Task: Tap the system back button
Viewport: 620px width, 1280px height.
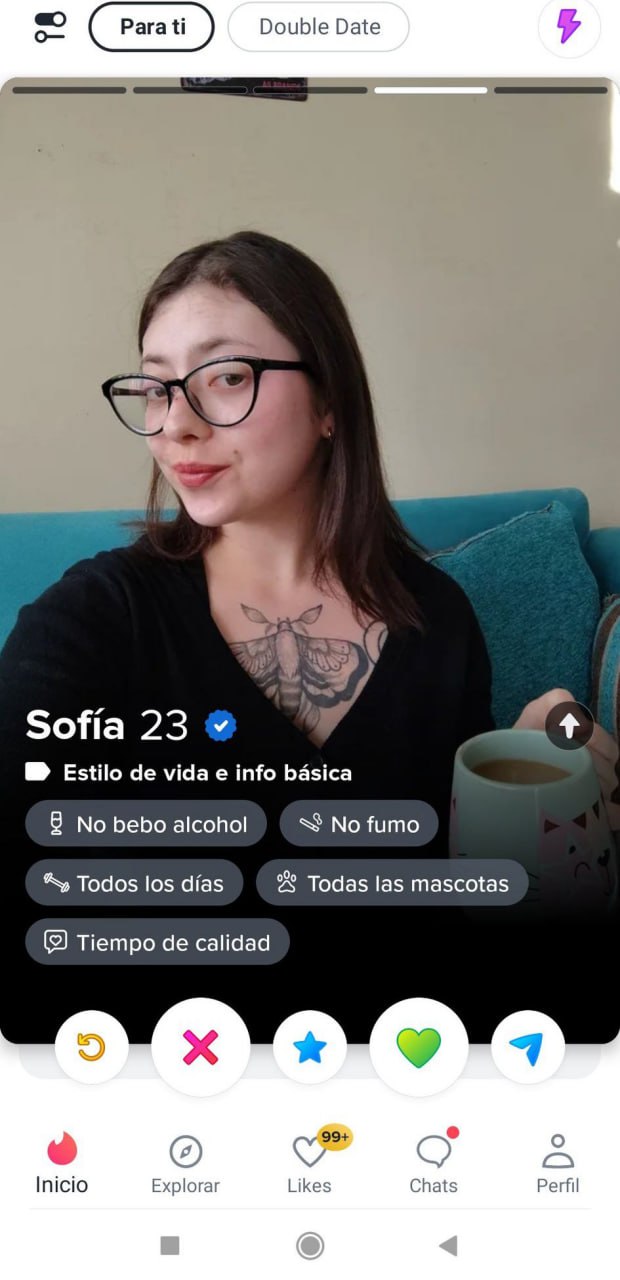Action: 448,1245
